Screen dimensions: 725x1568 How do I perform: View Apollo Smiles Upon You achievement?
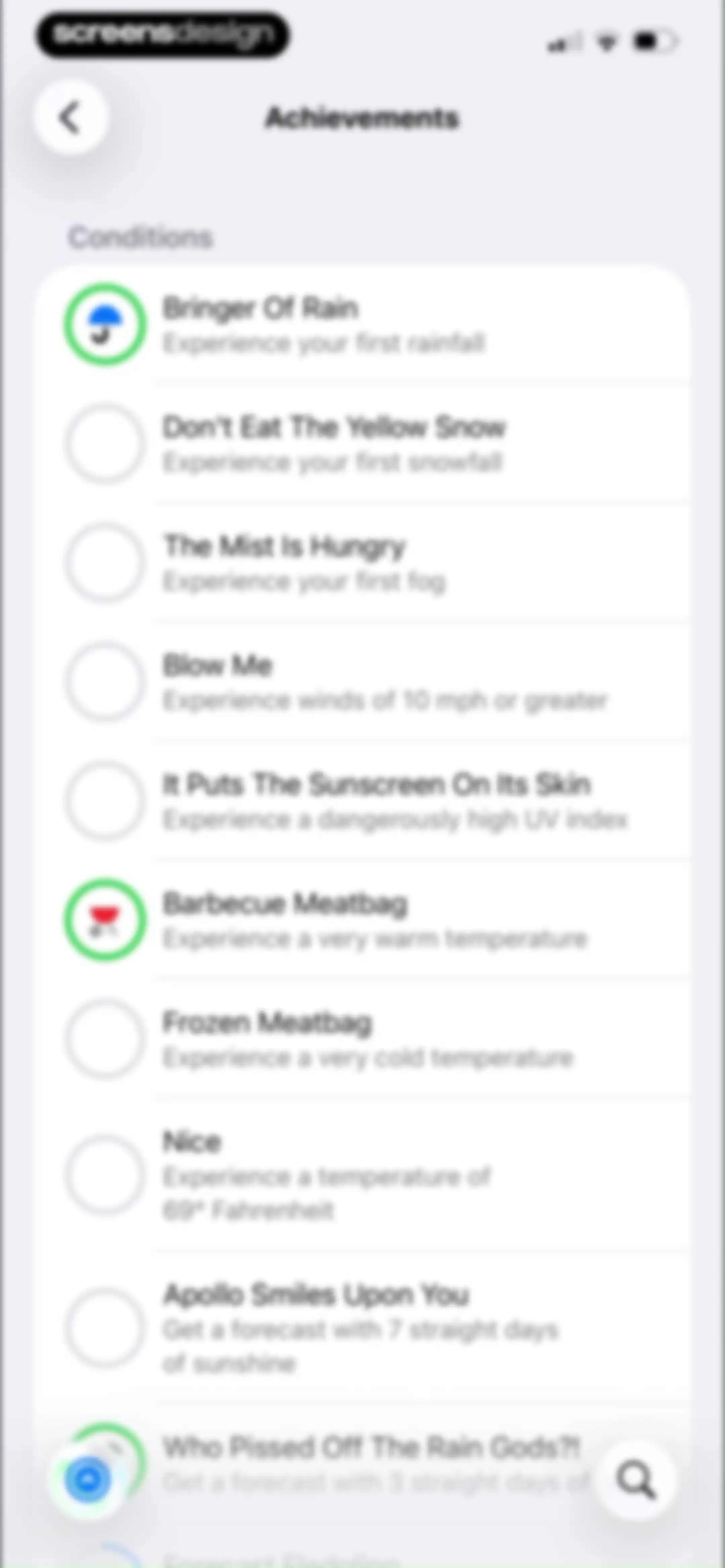(362, 1328)
